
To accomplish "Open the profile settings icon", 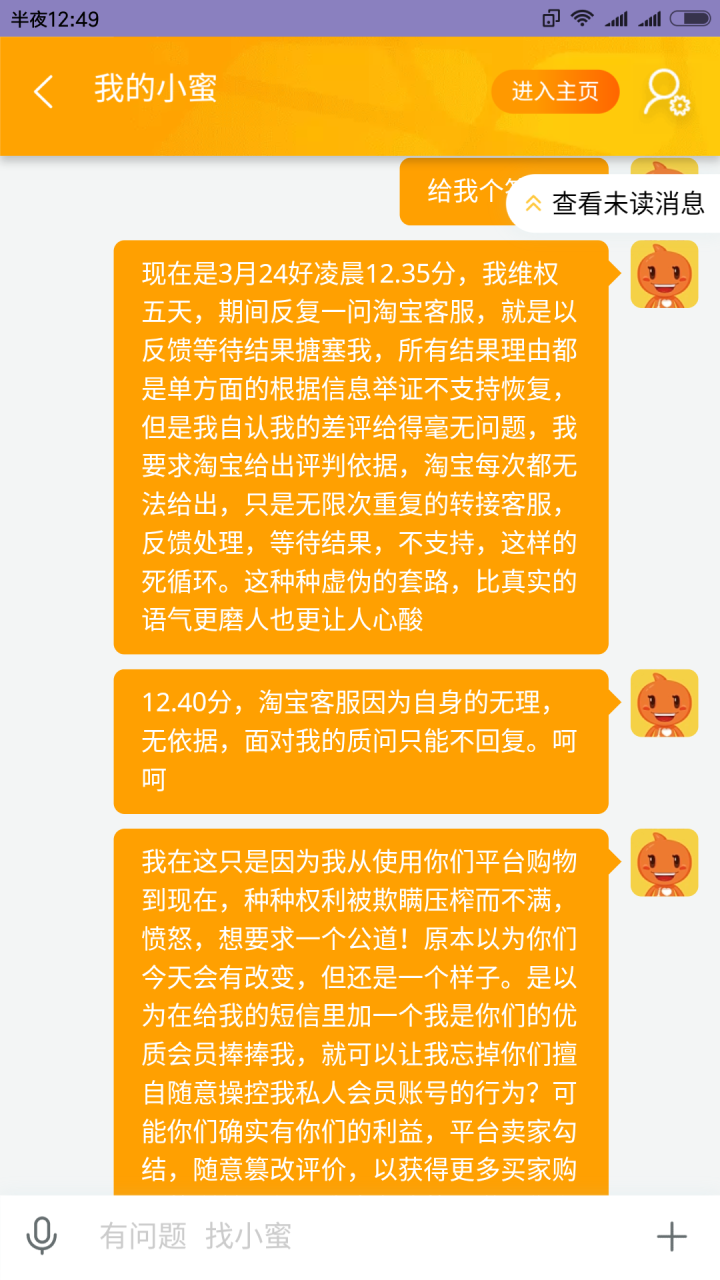I will point(666,92).
